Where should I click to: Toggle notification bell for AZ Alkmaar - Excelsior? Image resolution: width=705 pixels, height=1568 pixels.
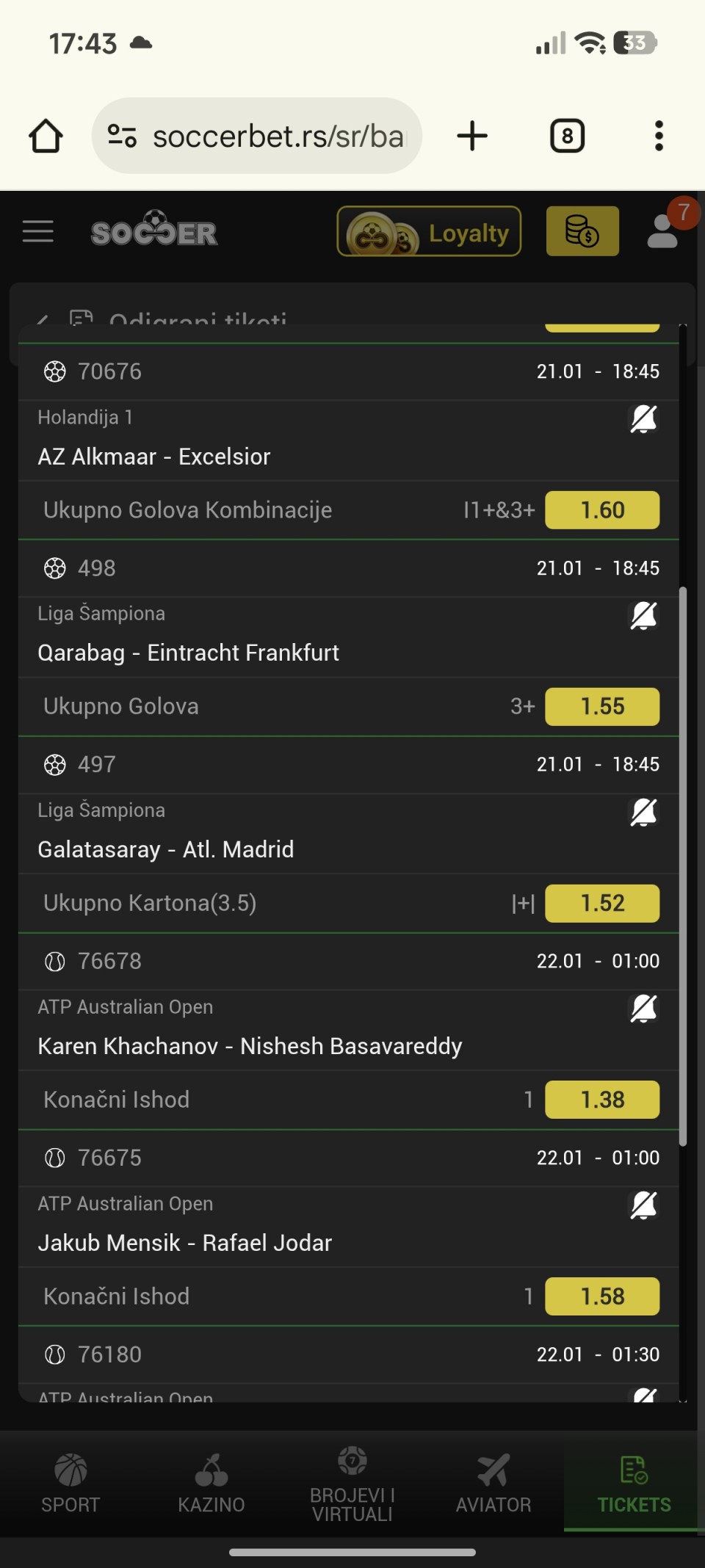pos(643,419)
